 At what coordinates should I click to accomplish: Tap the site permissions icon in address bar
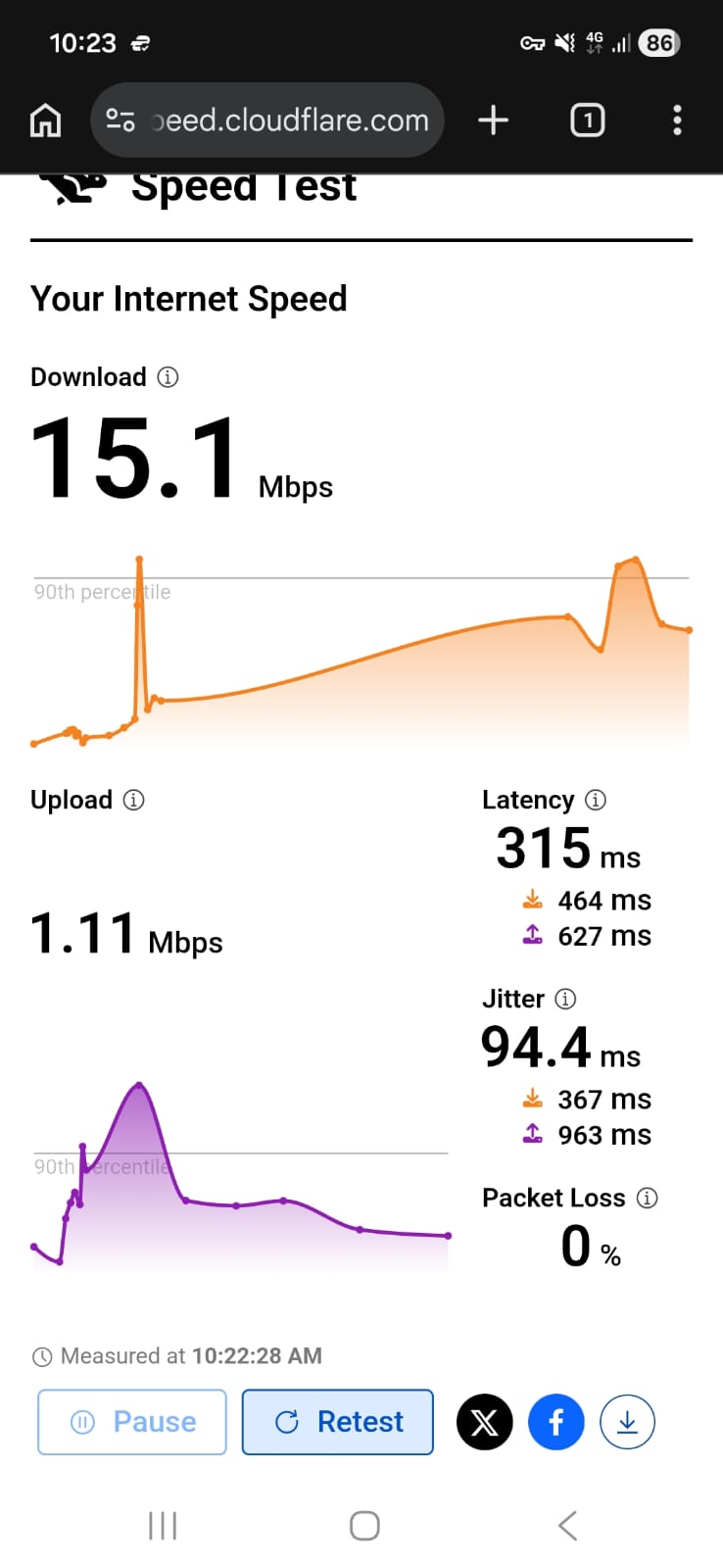coord(120,120)
